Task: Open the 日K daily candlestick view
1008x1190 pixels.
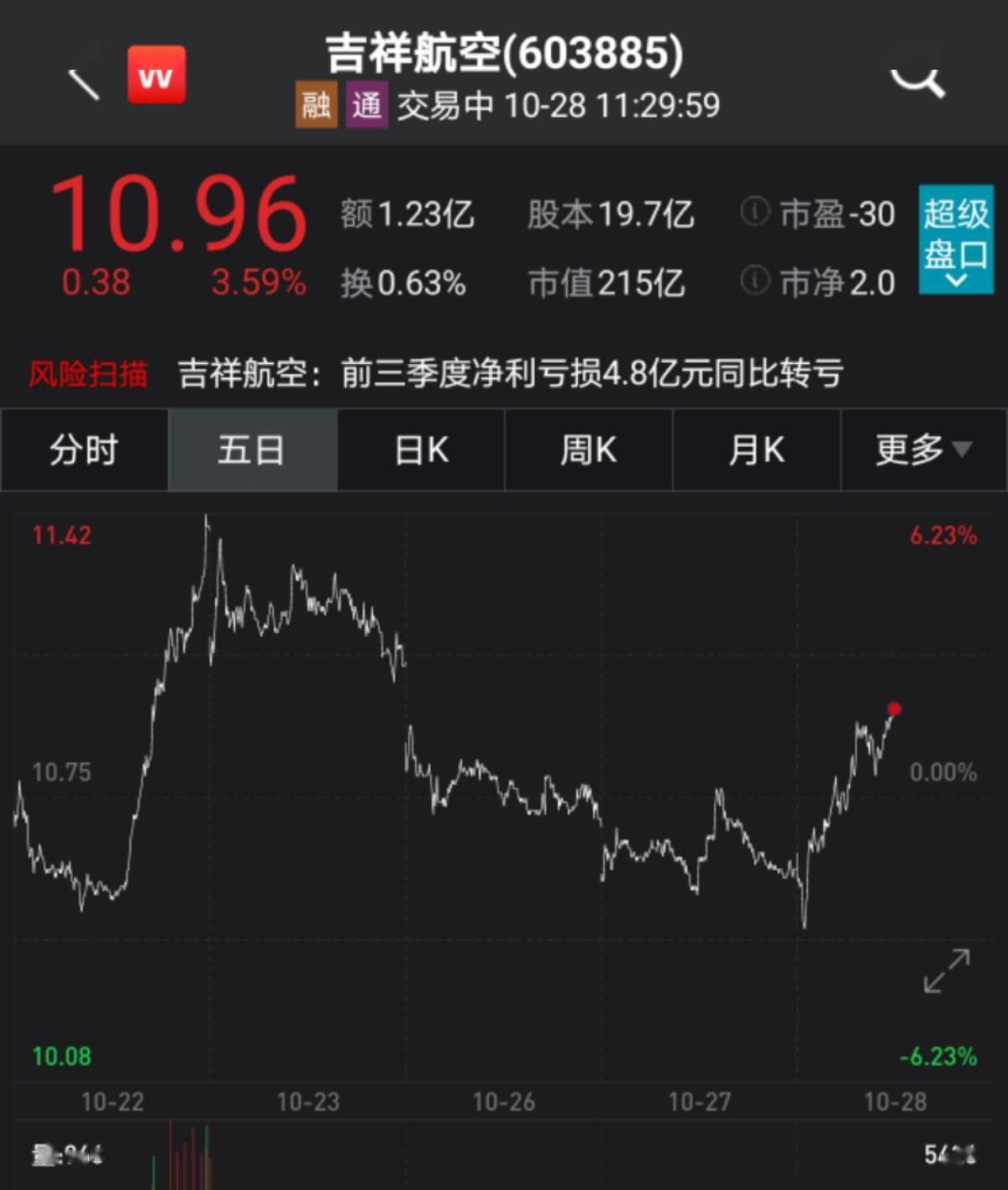Action: click(420, 450)
